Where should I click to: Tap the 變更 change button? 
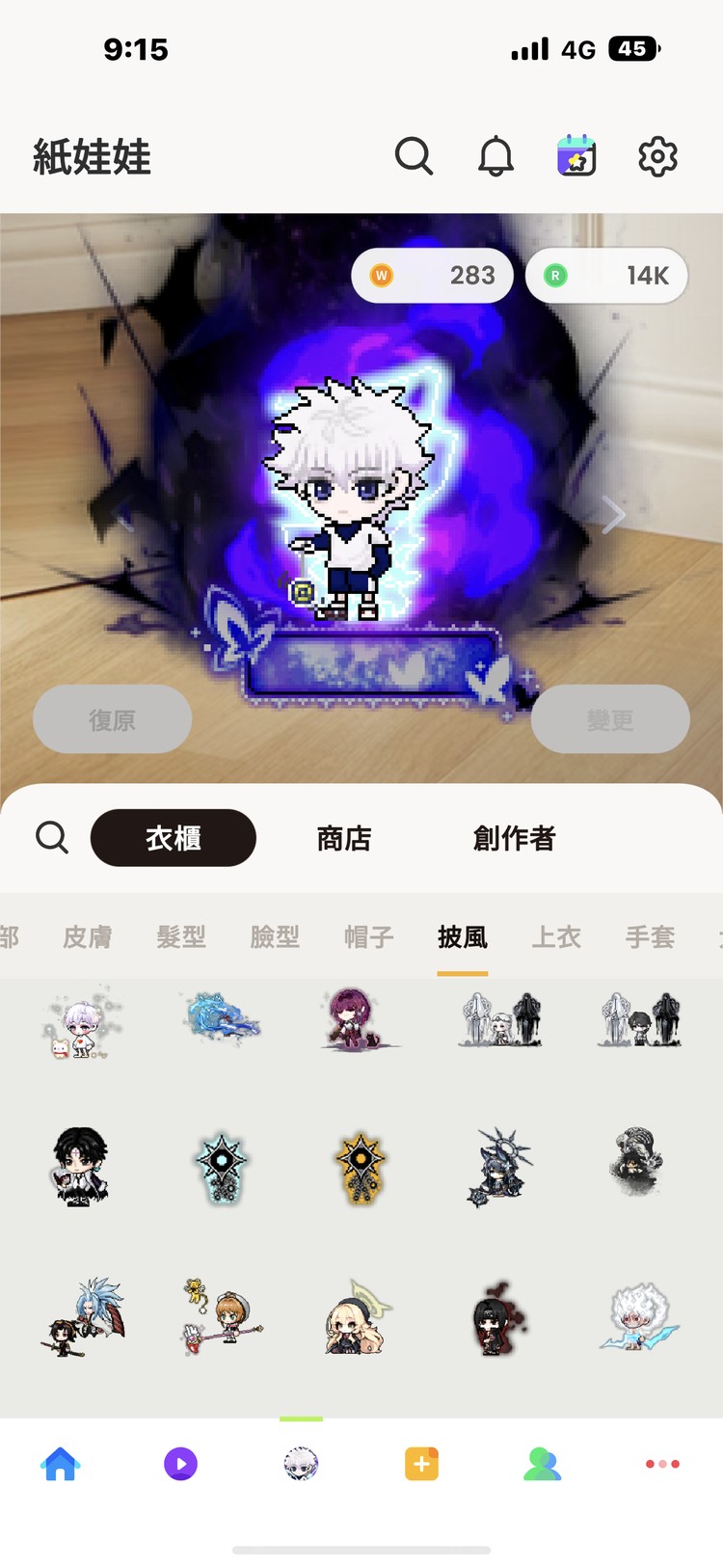pyautogui.click(x=610, y=719)
